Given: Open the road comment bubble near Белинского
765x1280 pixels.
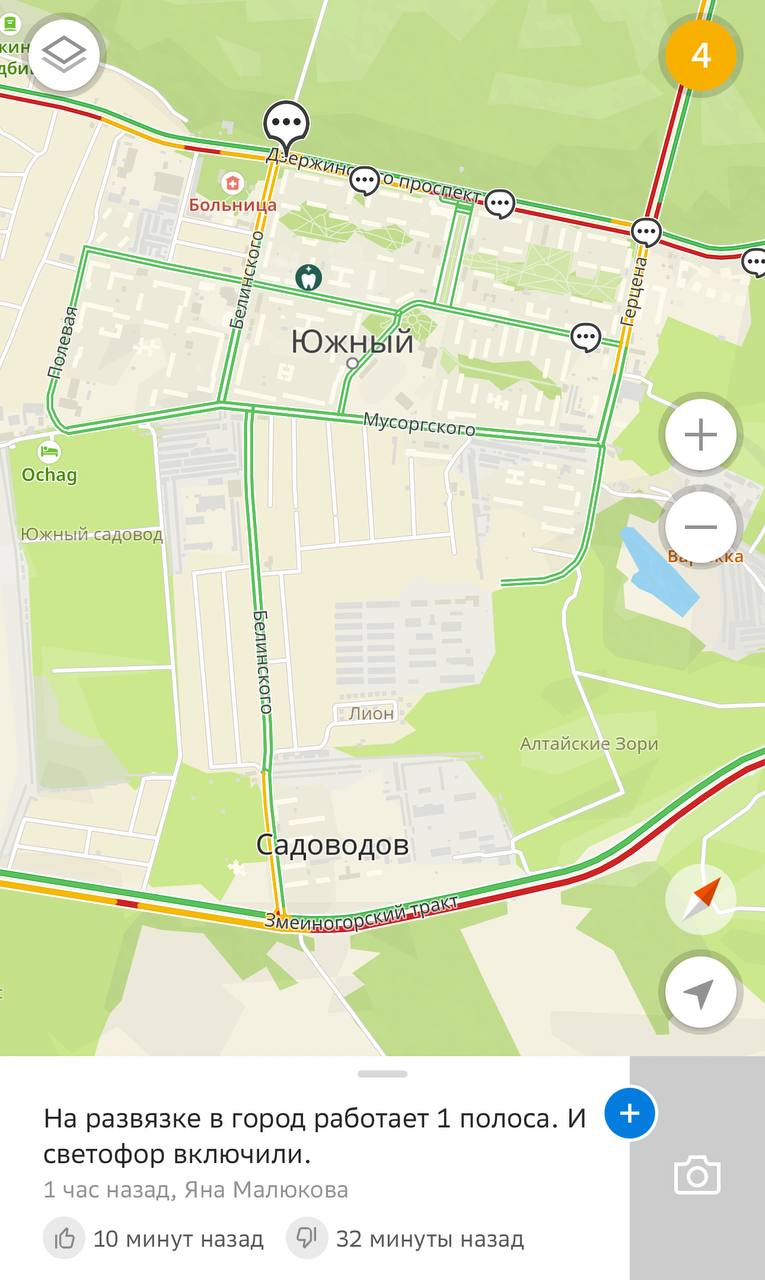Looking at the screenshot, I should (x=287, y=124).
